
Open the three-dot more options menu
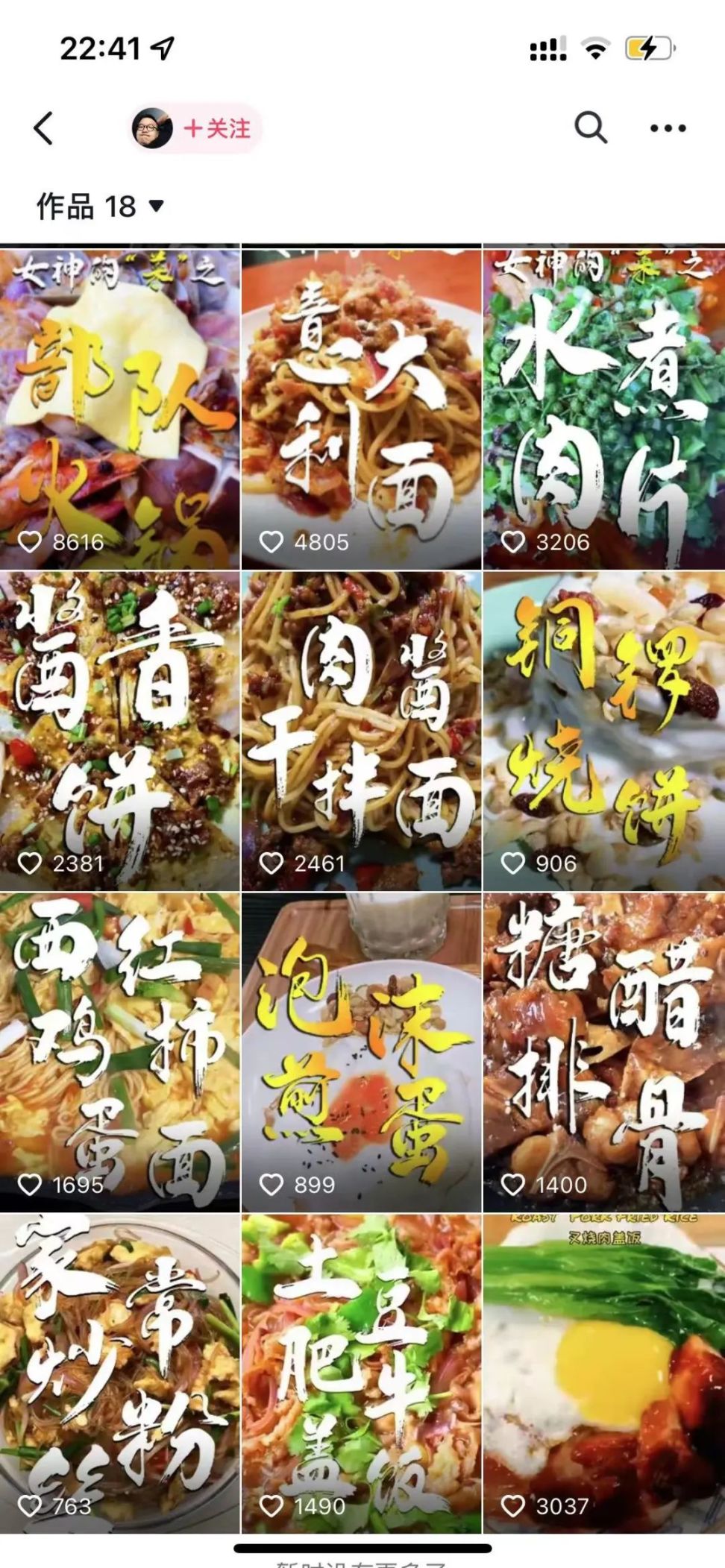coord(668,128)
